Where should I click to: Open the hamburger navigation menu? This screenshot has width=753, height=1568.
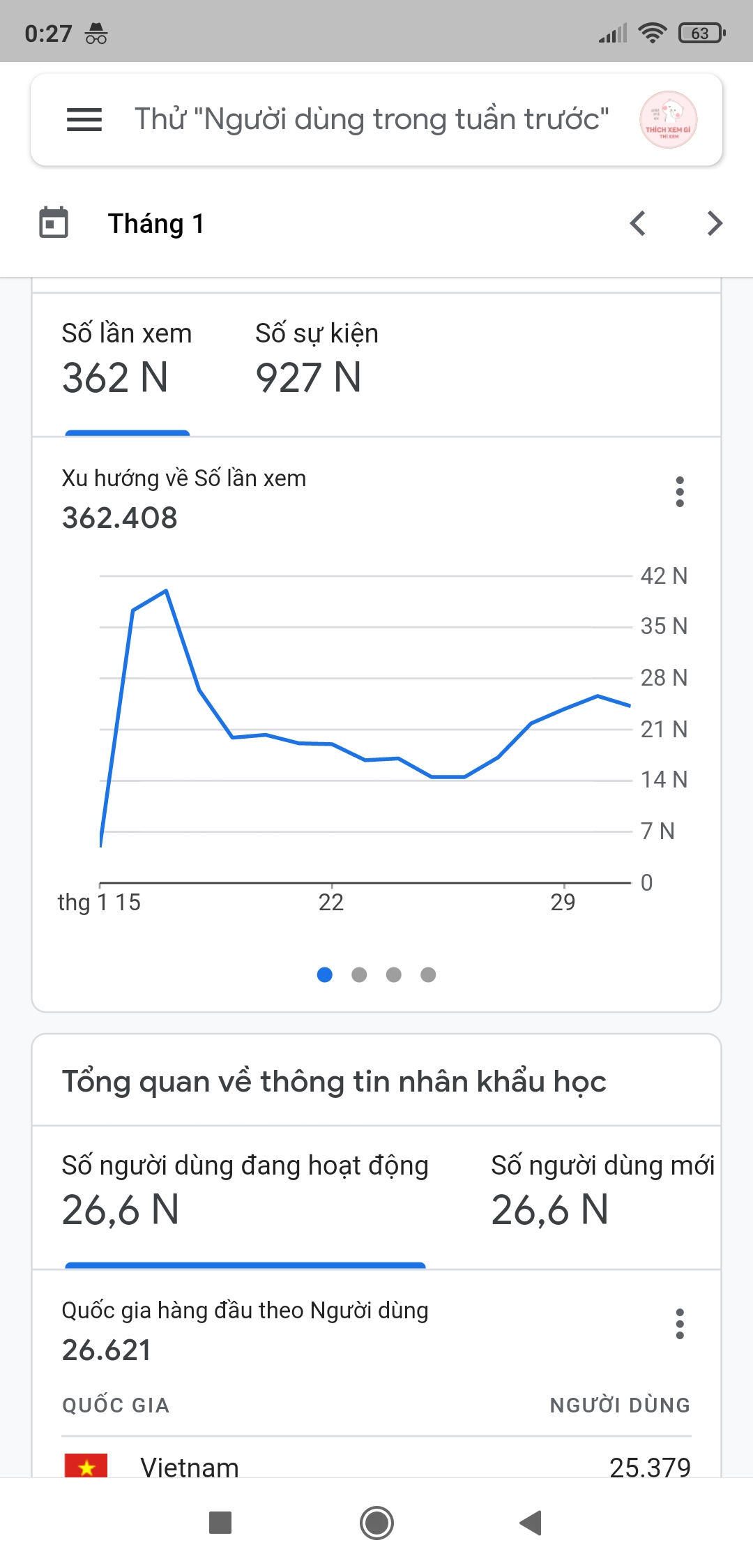[84, 119]
